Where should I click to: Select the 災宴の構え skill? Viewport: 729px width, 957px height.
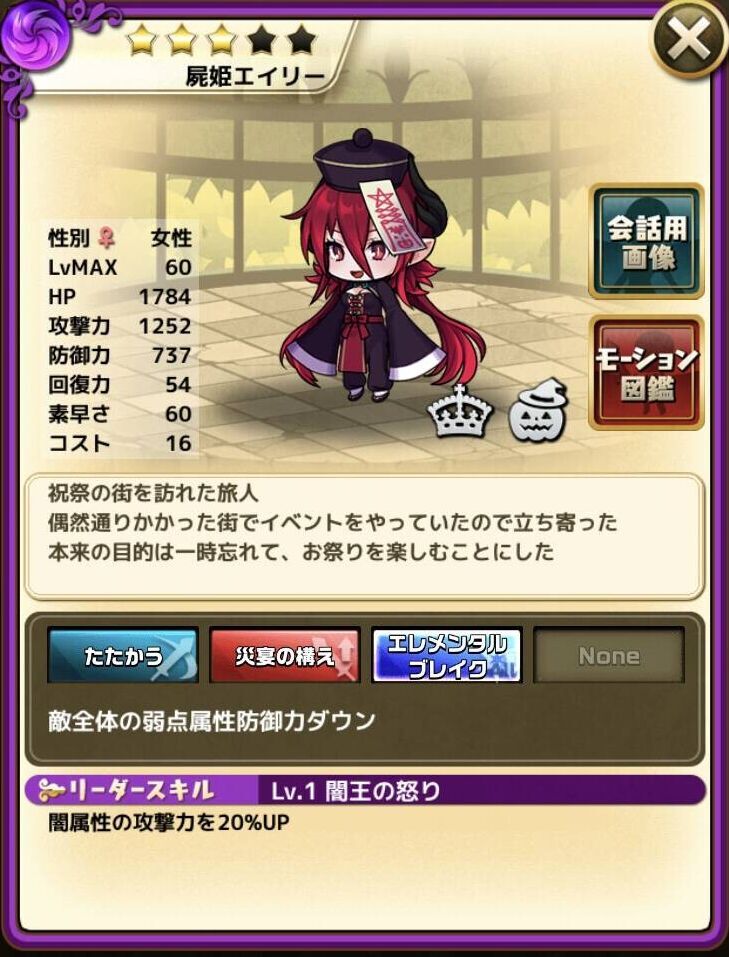(284, 656)
